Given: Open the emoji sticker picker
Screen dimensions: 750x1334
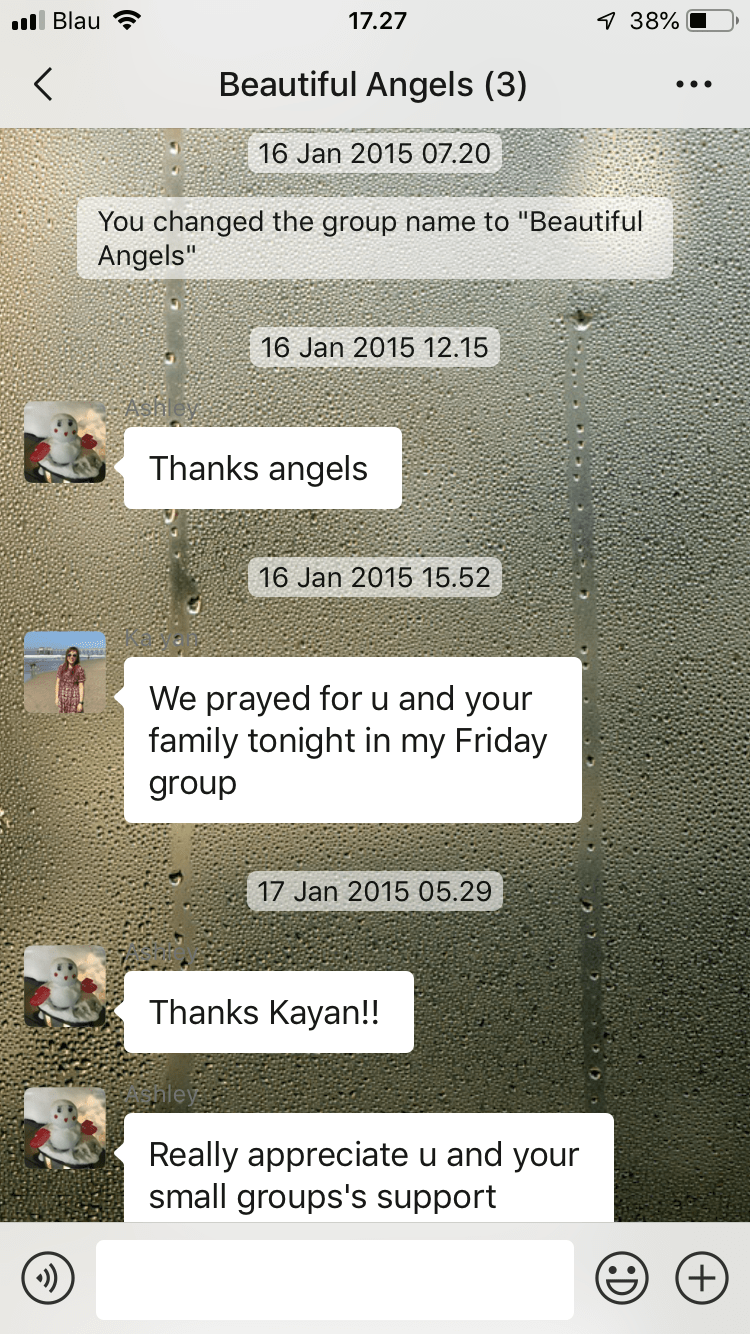Looking at the screenshot, I should pyautogui.click(x=622, y=1277).
